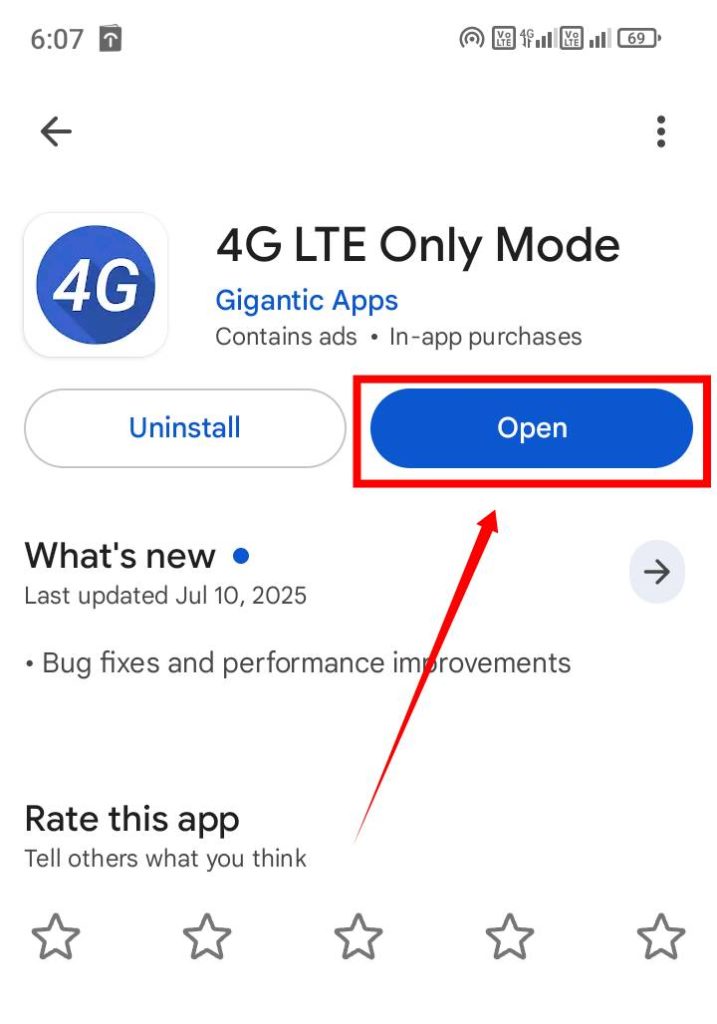Uninstall the 4G LTE Only Mode app
This screenshot has height=1024, width=717.
(x=184, y=428)
